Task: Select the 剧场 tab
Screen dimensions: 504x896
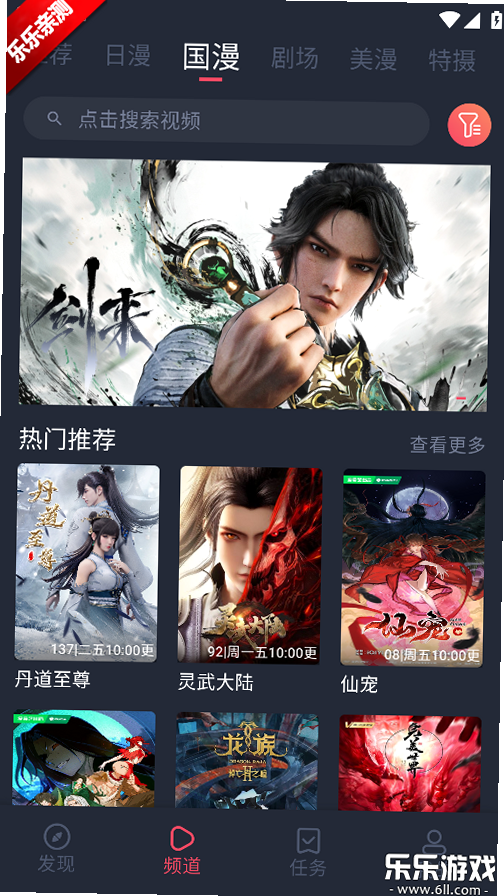Action: click(x=294, y=58)
